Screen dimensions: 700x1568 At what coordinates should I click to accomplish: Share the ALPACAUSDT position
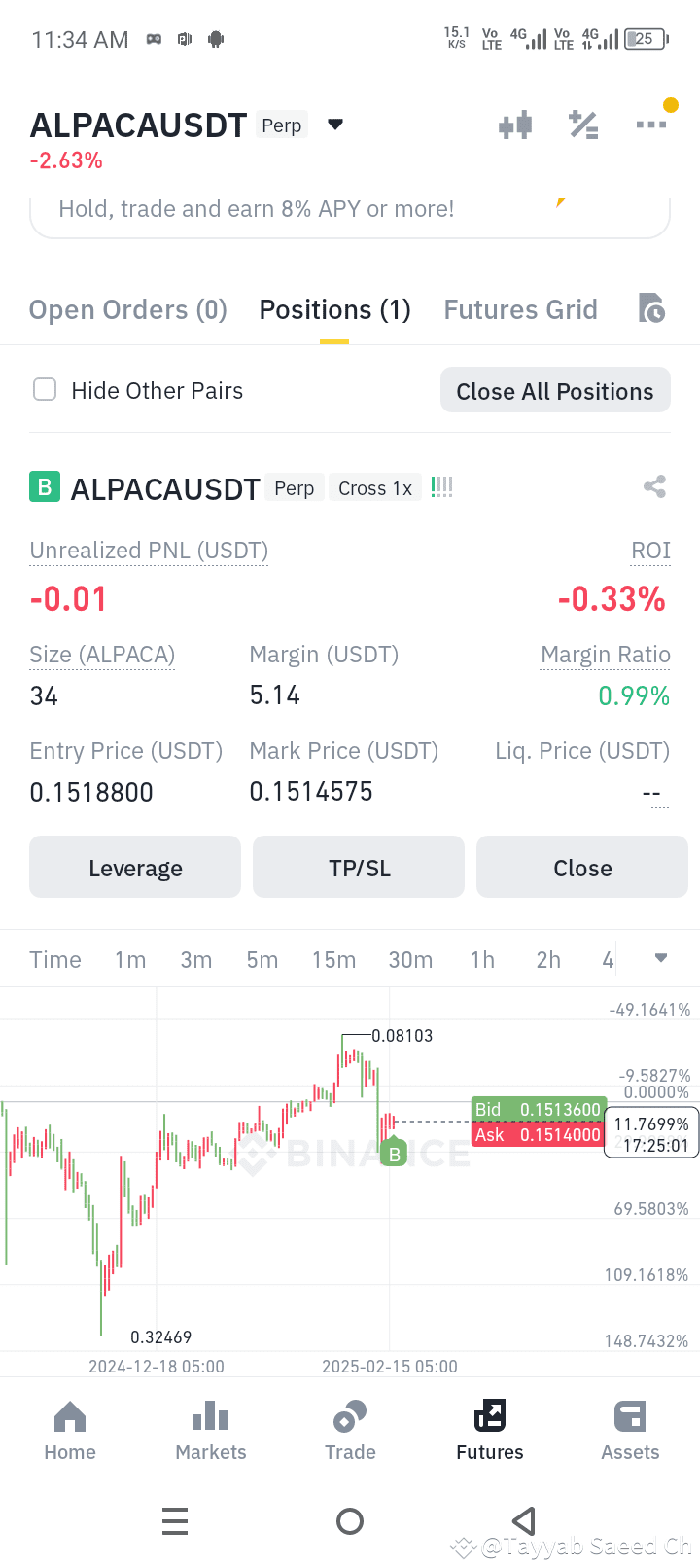click(x=653, y=487)
